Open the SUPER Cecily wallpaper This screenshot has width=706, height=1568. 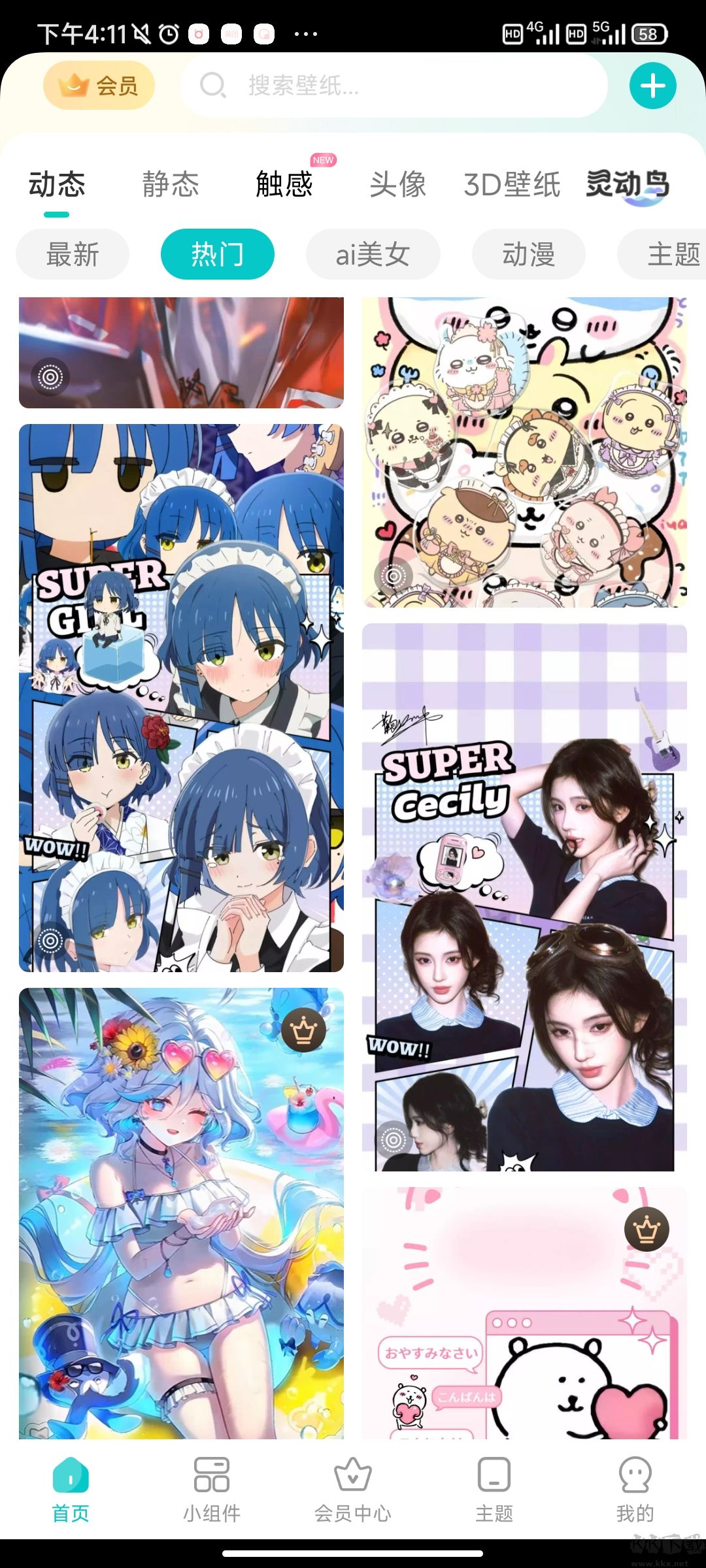coord(524,896)
